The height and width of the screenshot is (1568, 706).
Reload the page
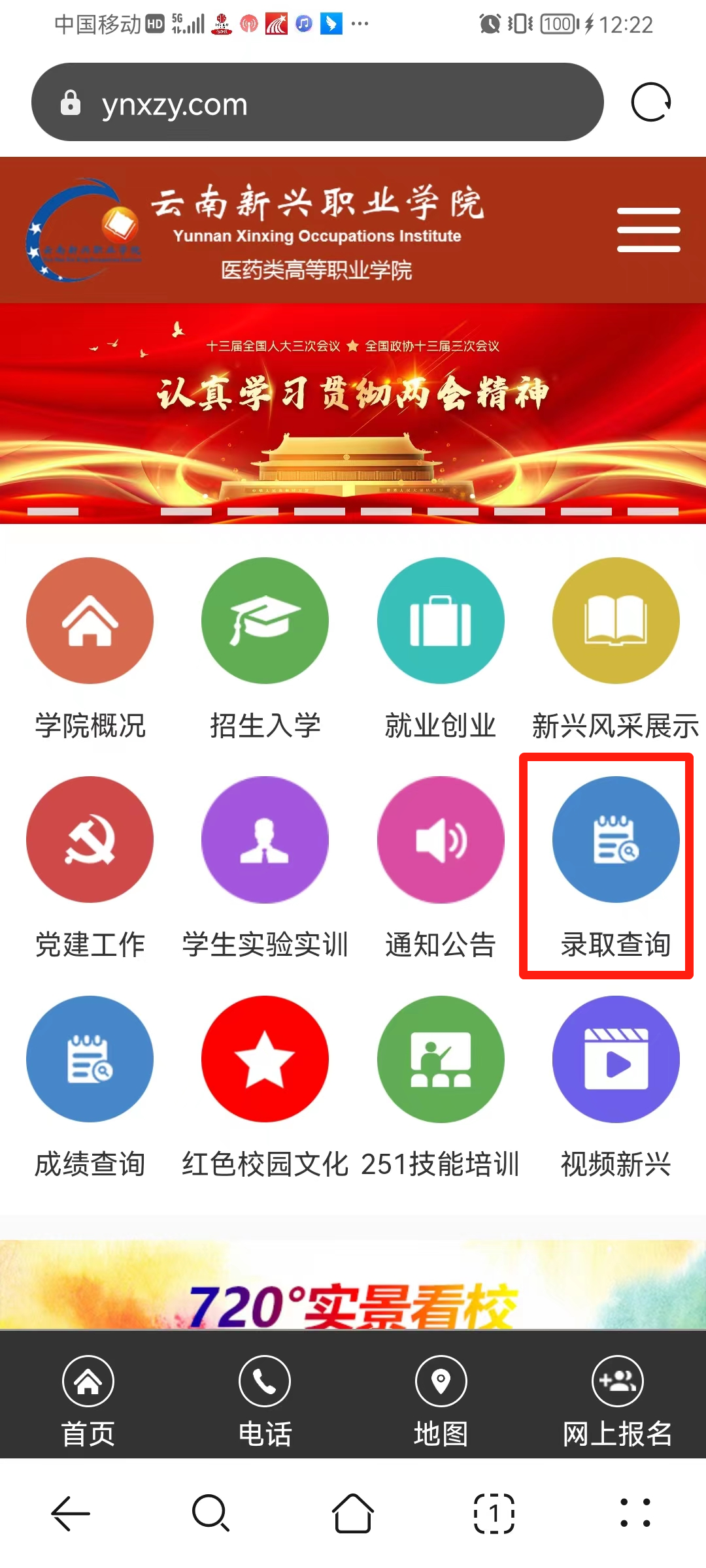[650, 103]
